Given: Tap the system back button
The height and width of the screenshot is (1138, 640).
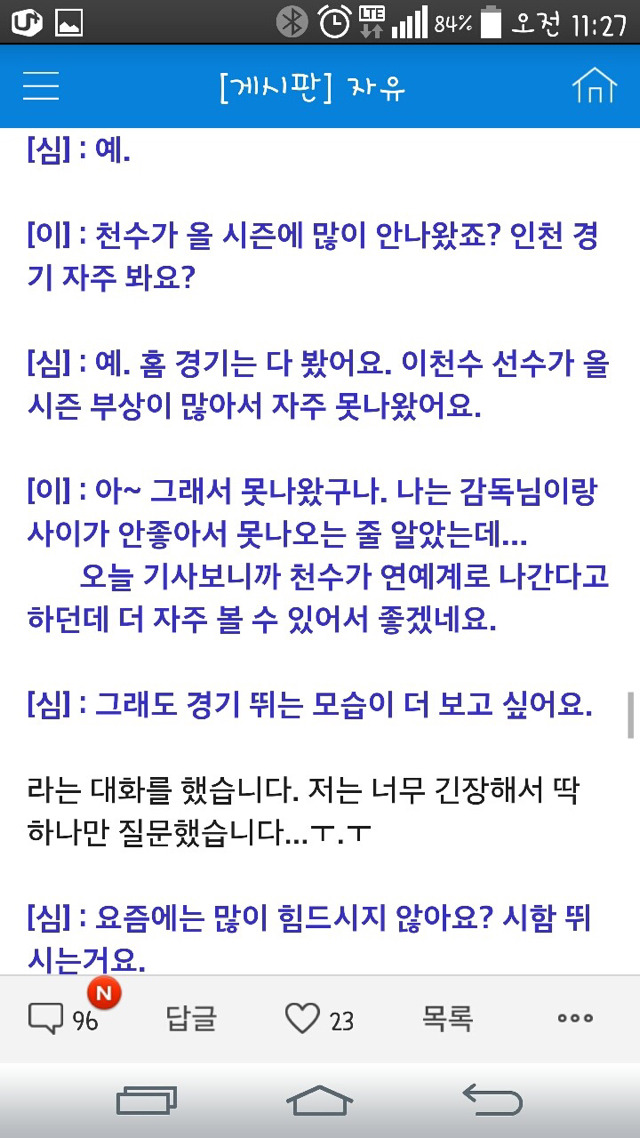Looking at the screenshot, I should (x=493, y=1100).
